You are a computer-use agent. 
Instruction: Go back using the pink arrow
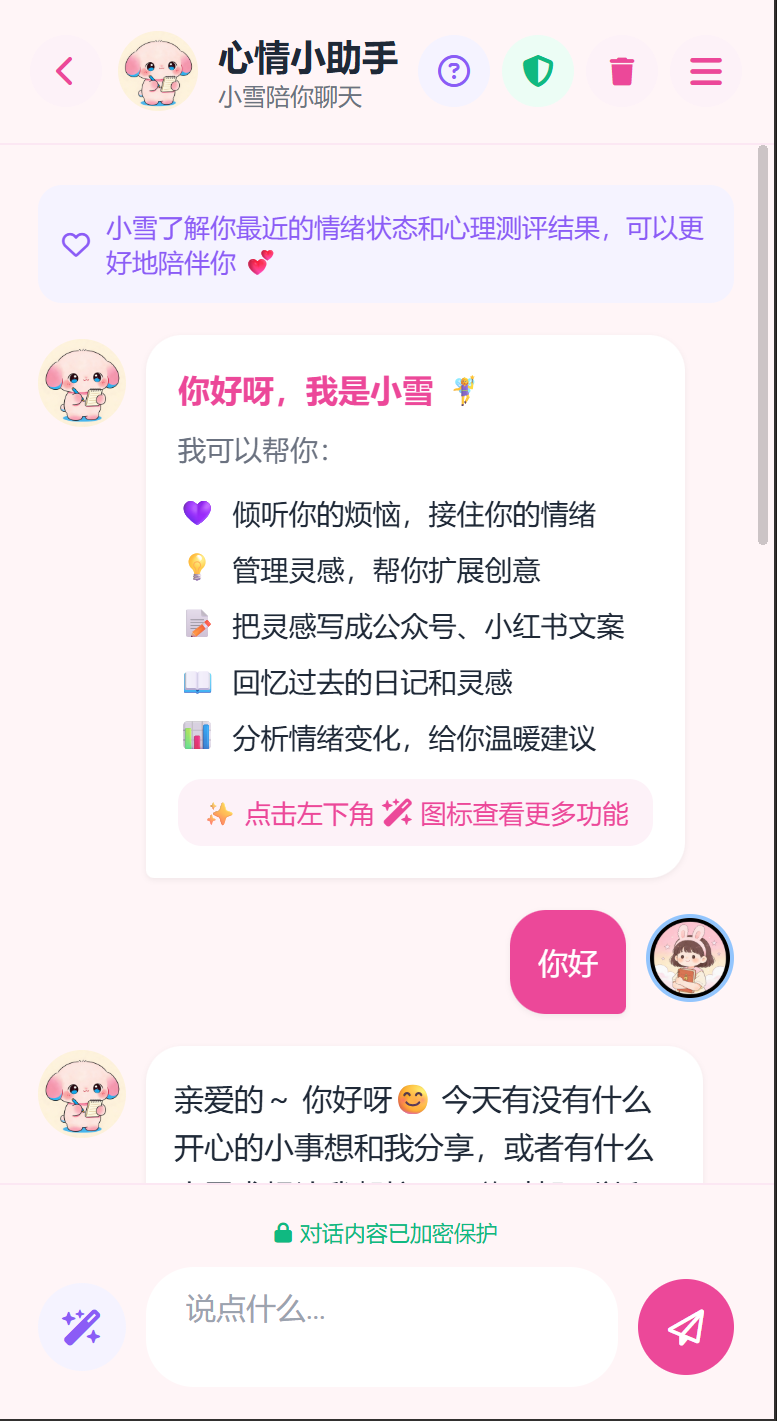point(65,71)
